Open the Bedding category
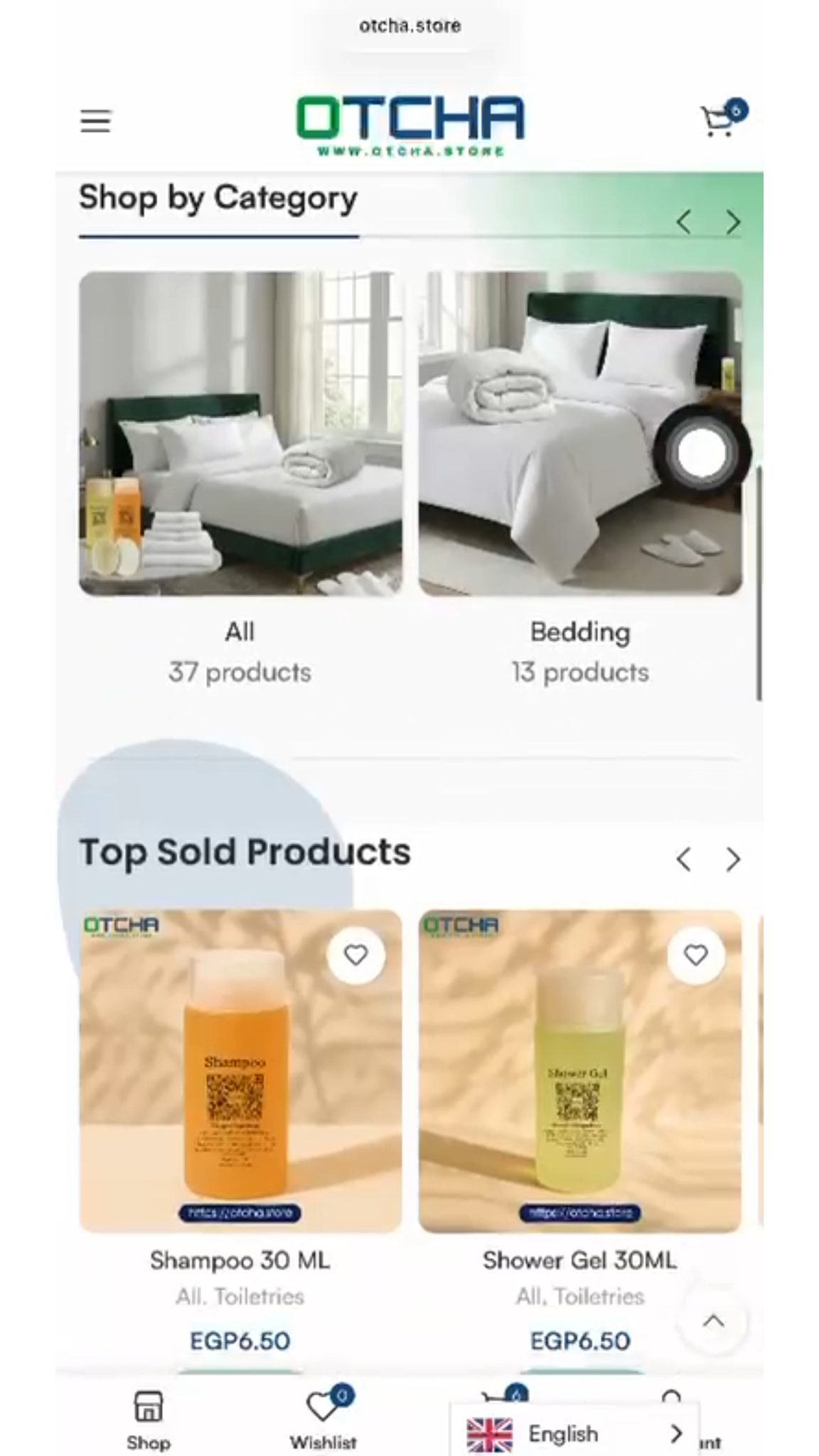The height and width of the screenshot is (1456, 819). (579, 434)
